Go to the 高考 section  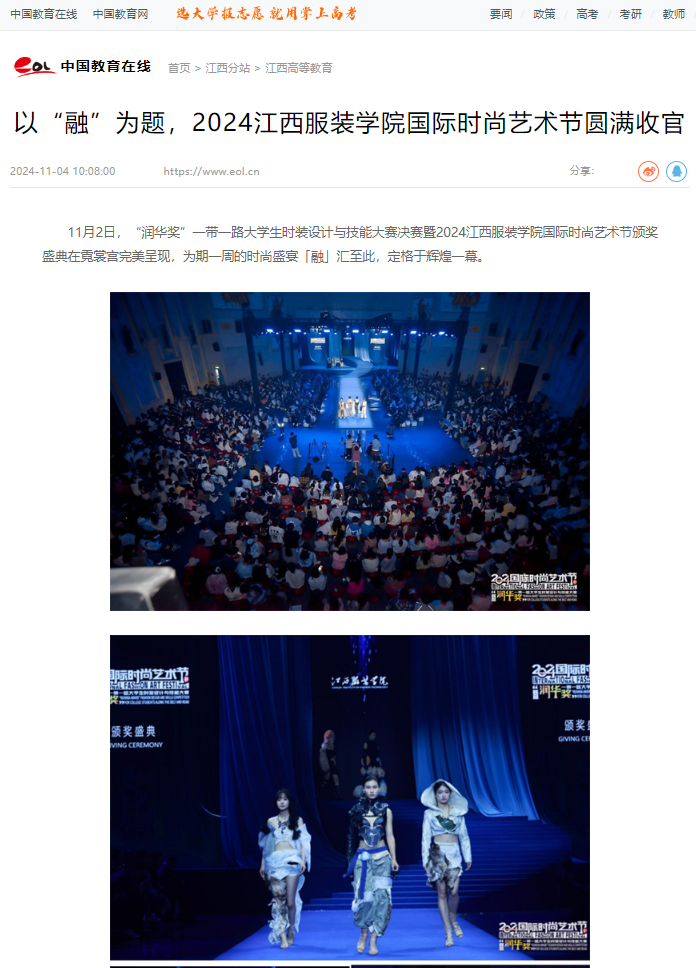click(587, 14)
